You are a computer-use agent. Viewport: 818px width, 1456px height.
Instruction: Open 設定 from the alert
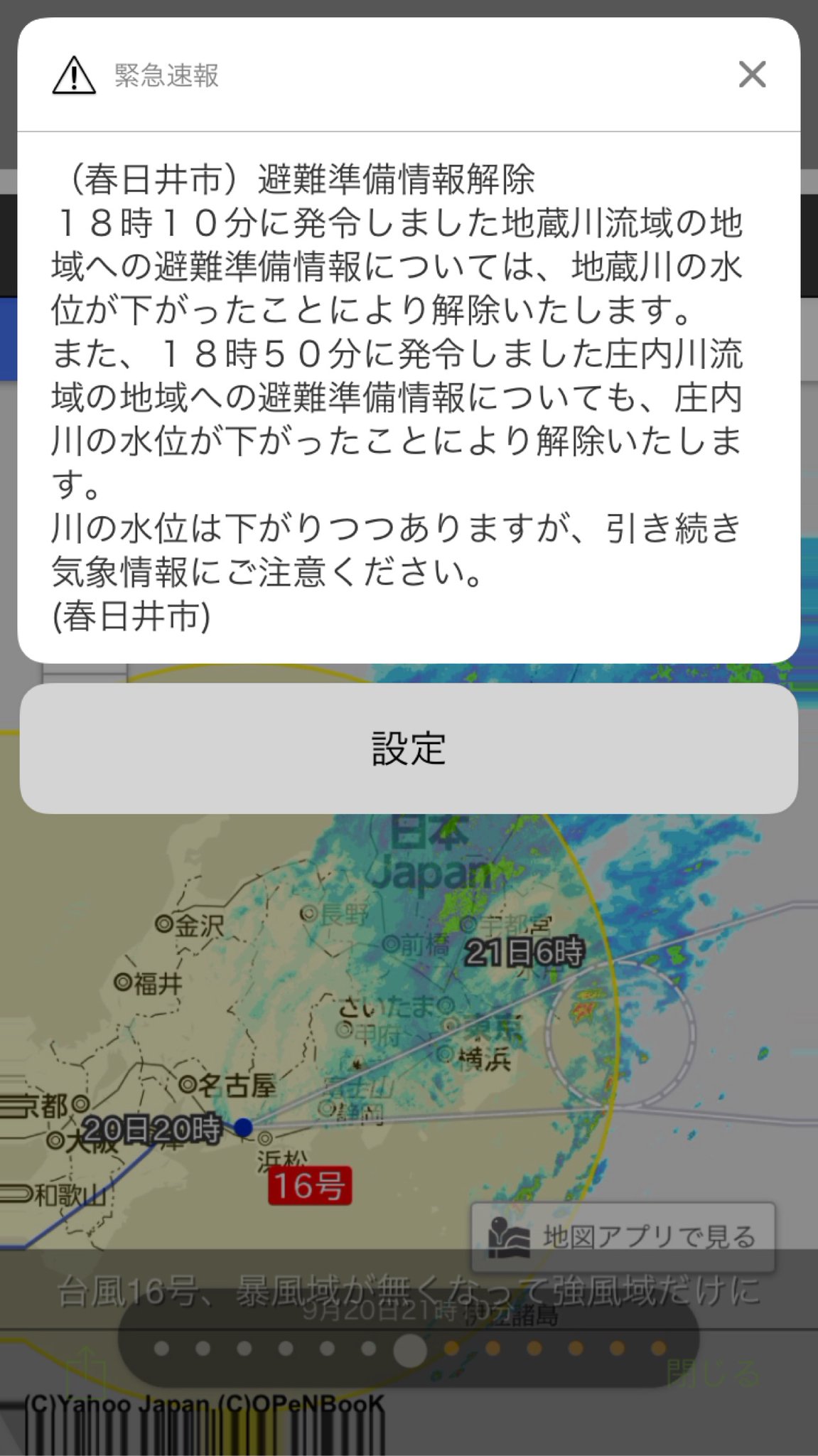click(x=409, y=749)
